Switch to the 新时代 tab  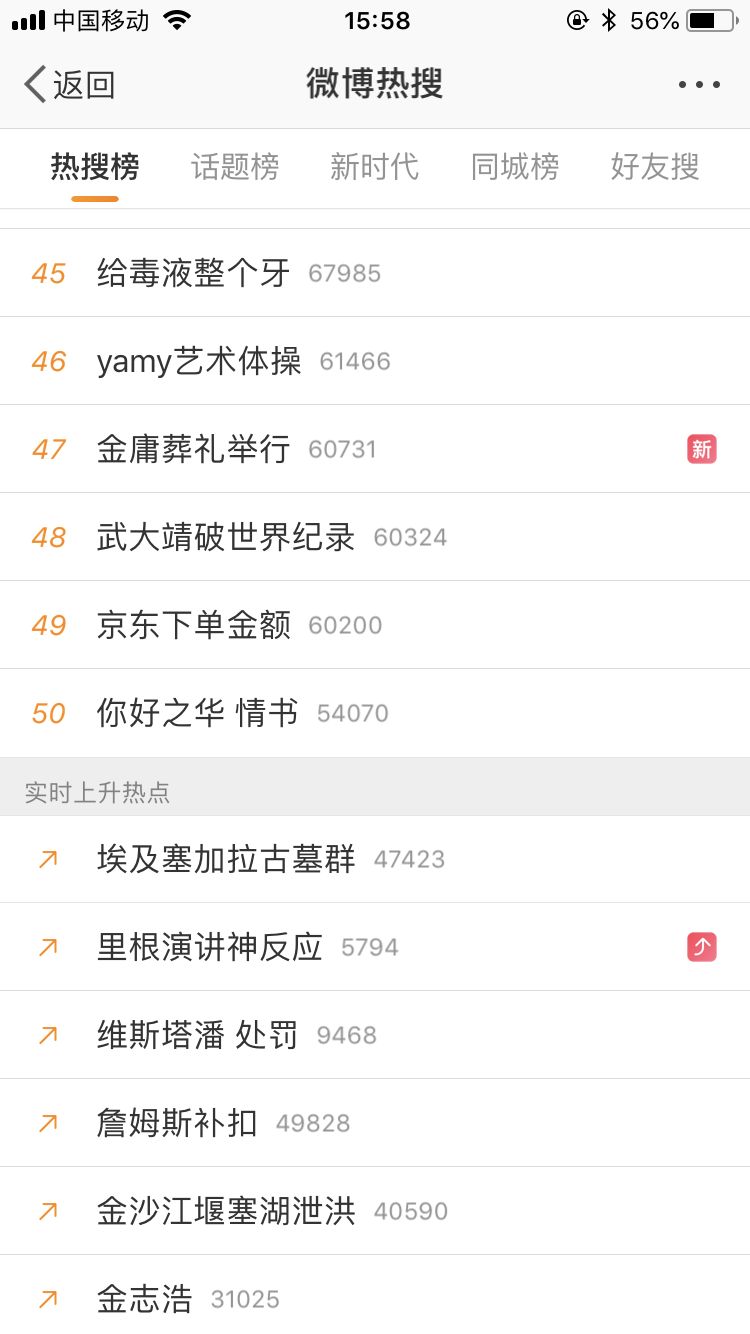374,167
